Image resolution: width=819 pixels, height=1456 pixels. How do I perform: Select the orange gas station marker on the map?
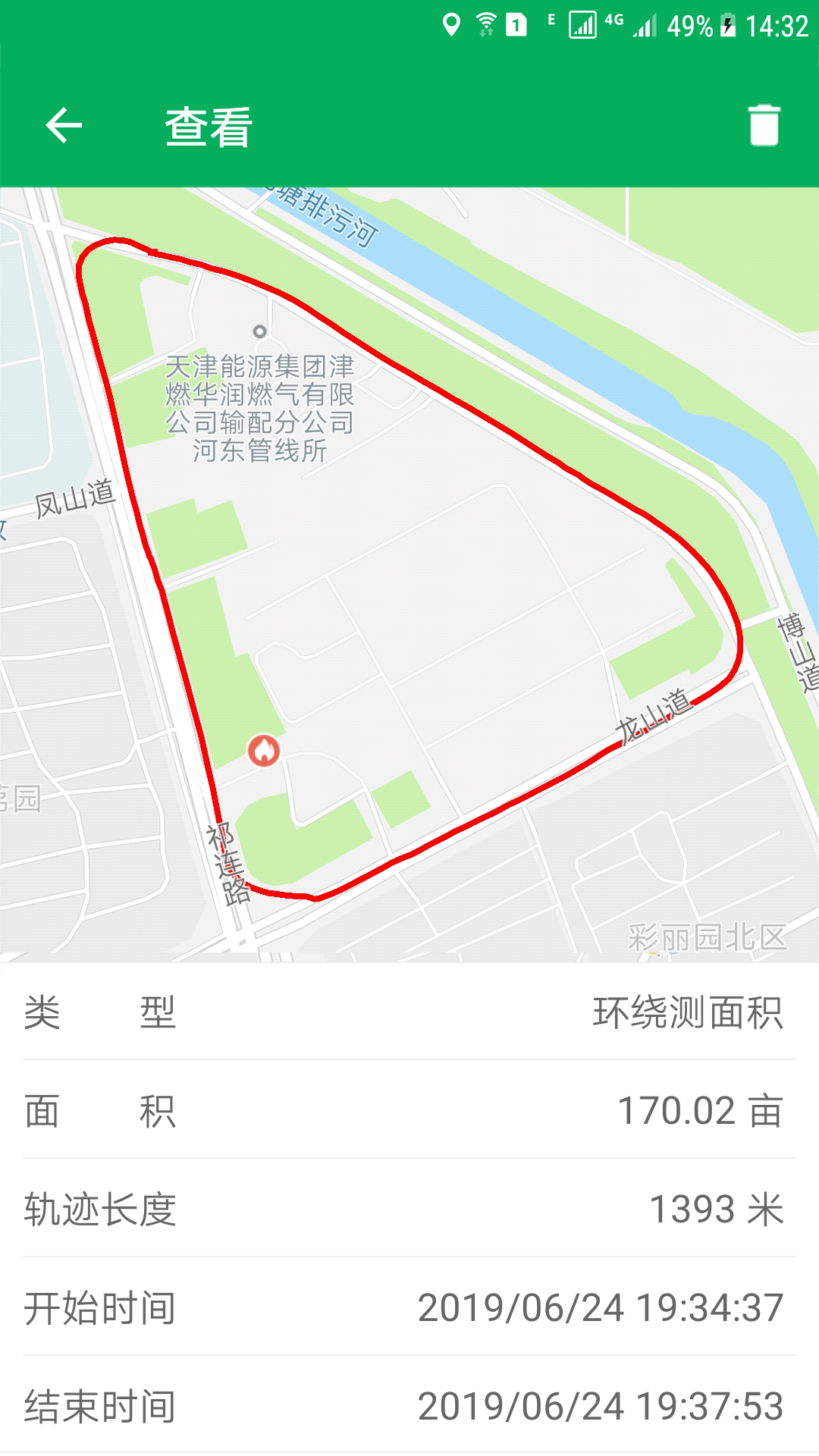tap(262, 752)
